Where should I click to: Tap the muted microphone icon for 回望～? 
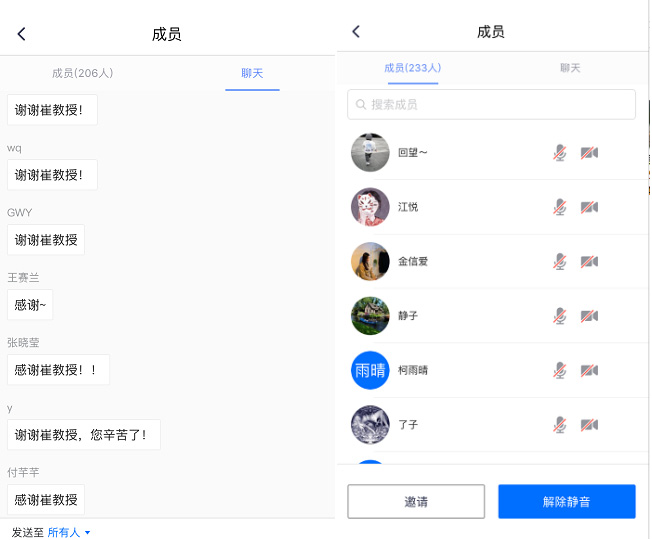click(560, 153)
